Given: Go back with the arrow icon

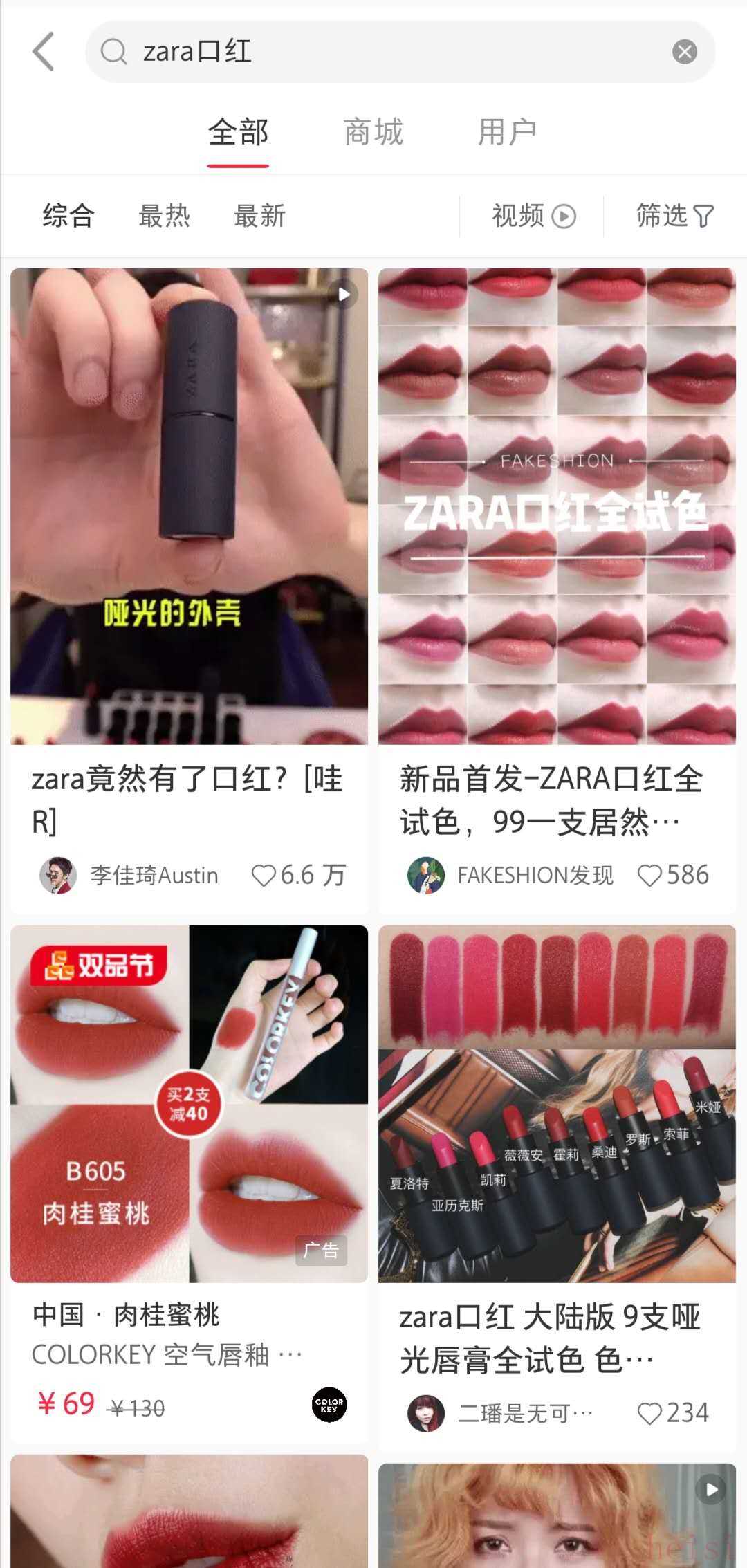Looking at the screenshot, I should (x=43, y=52).
